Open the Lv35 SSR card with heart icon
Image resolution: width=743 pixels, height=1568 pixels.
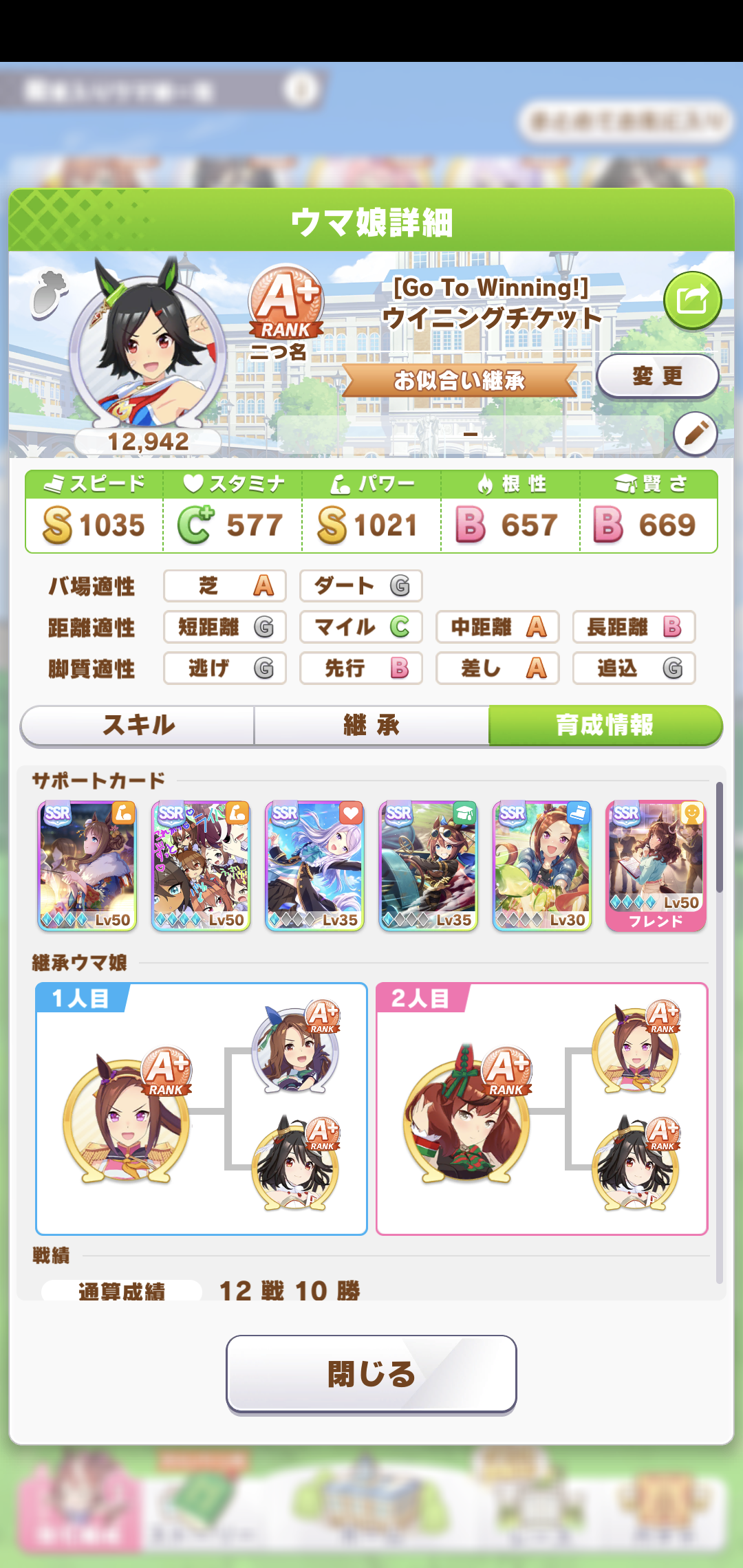click(315, 866)
